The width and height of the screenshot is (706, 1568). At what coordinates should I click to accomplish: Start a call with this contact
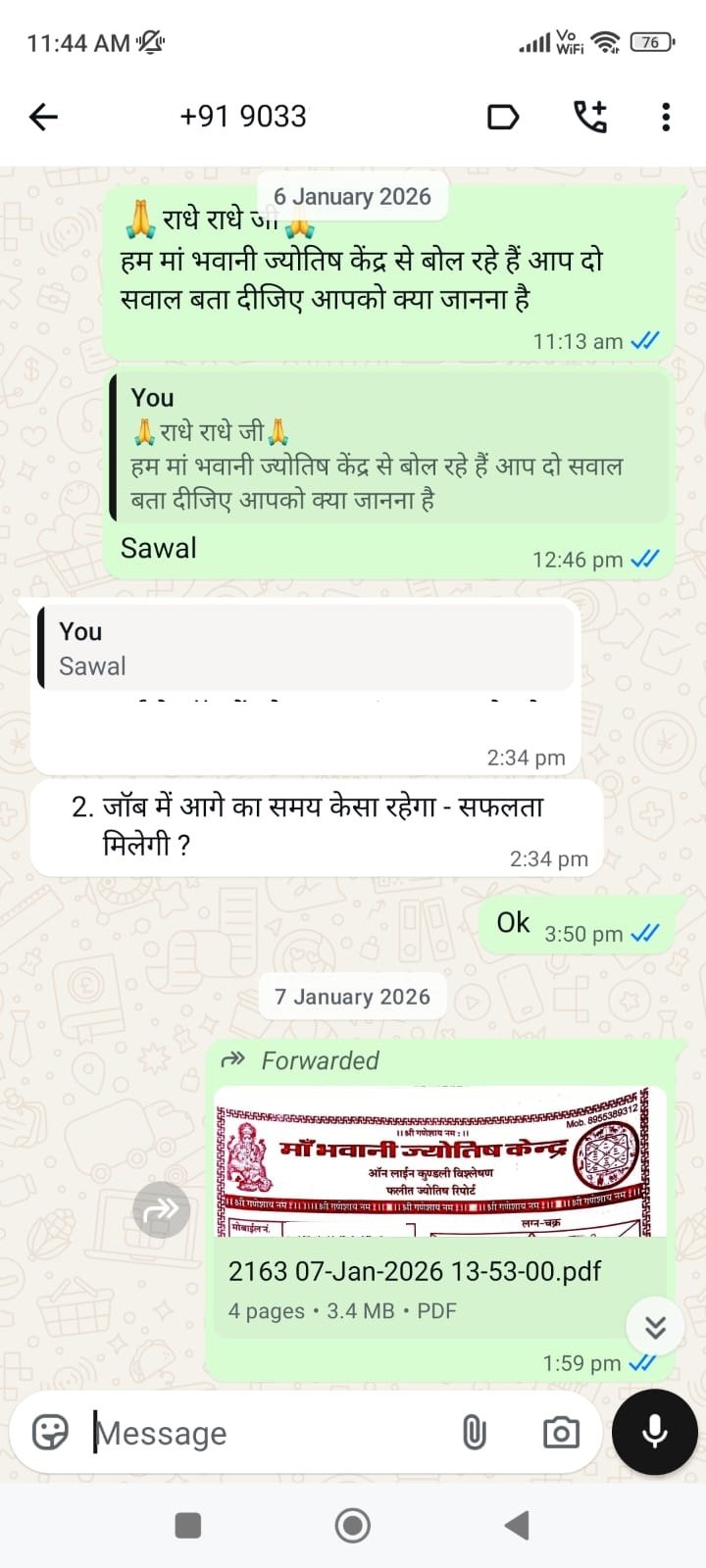589,118
